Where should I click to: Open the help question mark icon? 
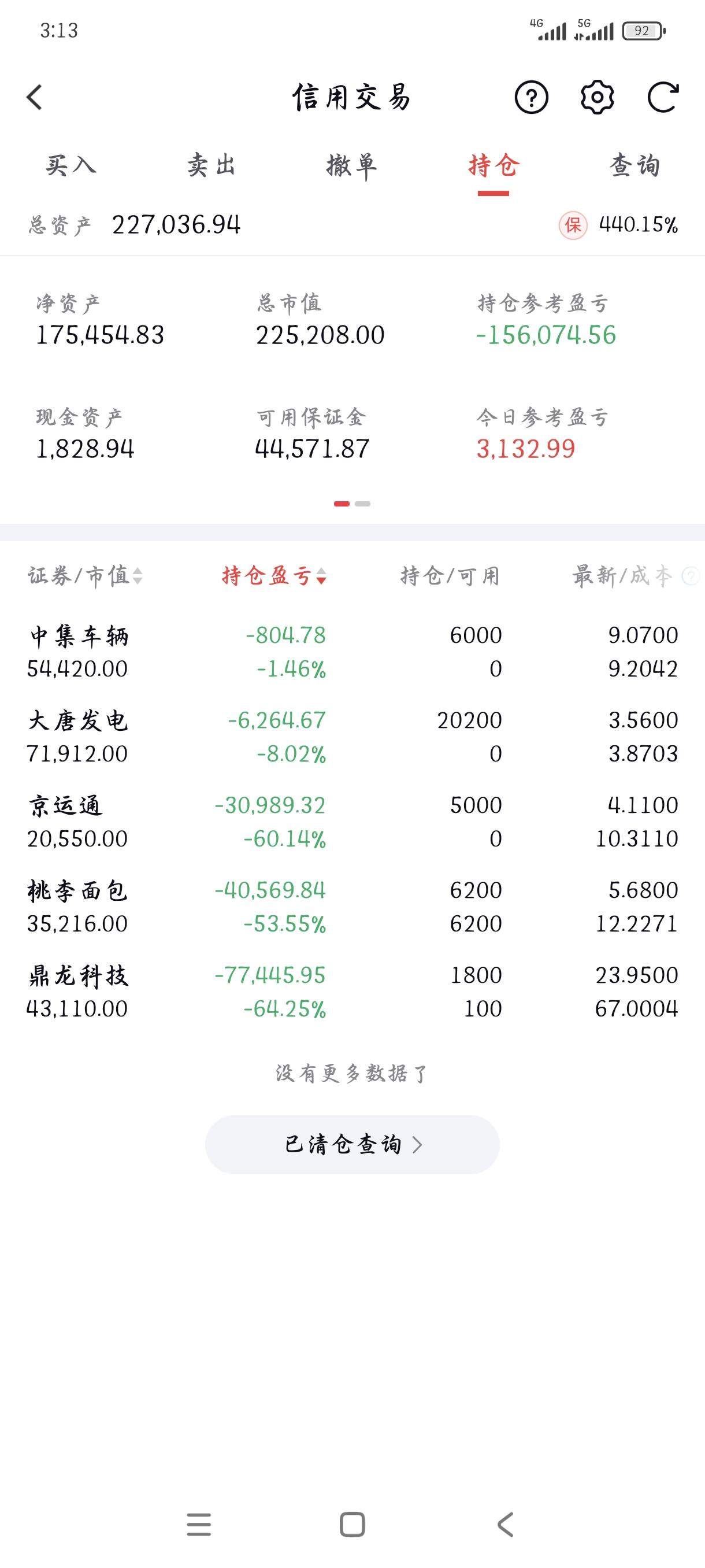531,97
